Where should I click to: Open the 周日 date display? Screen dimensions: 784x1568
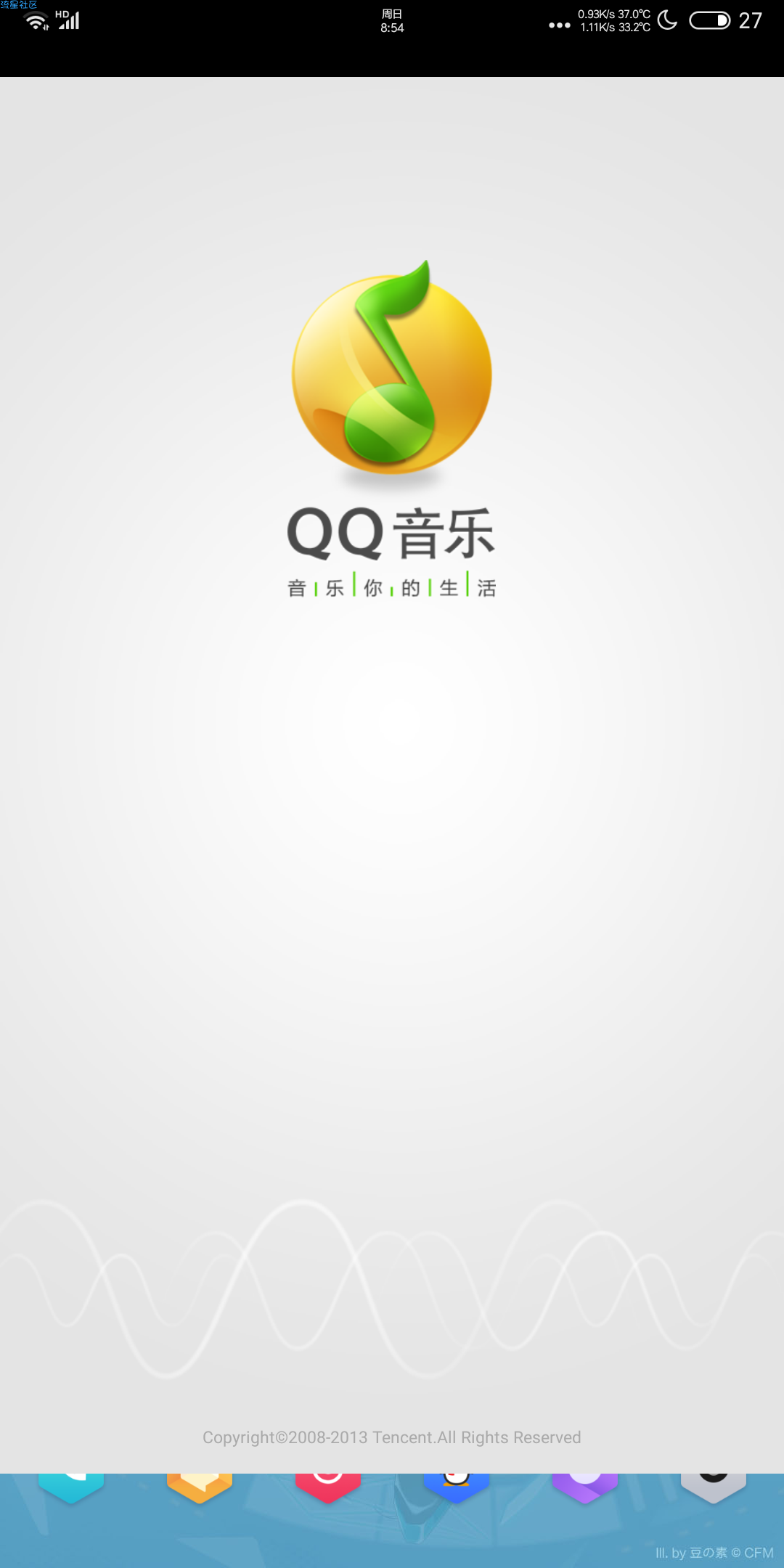[x=391, y=12]
